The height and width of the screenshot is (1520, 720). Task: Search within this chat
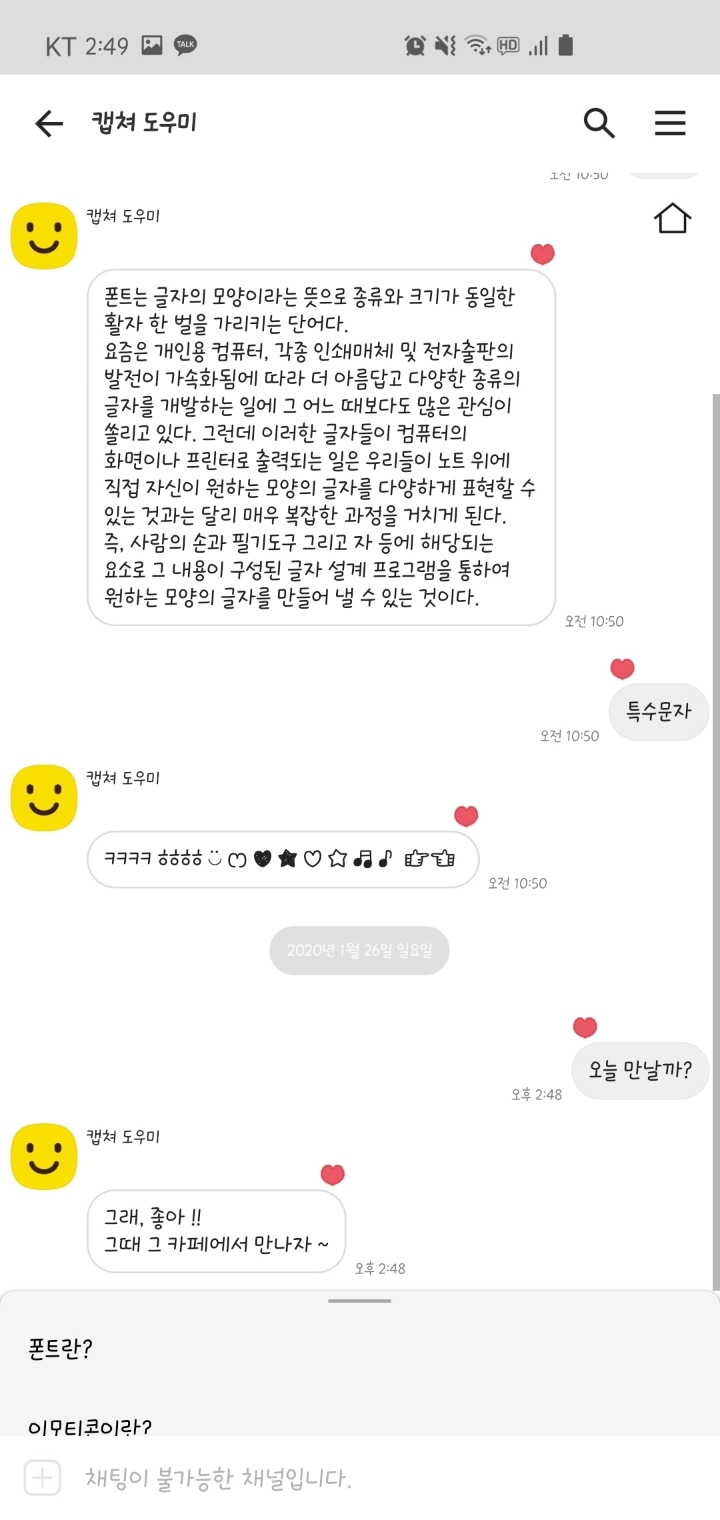599,123
